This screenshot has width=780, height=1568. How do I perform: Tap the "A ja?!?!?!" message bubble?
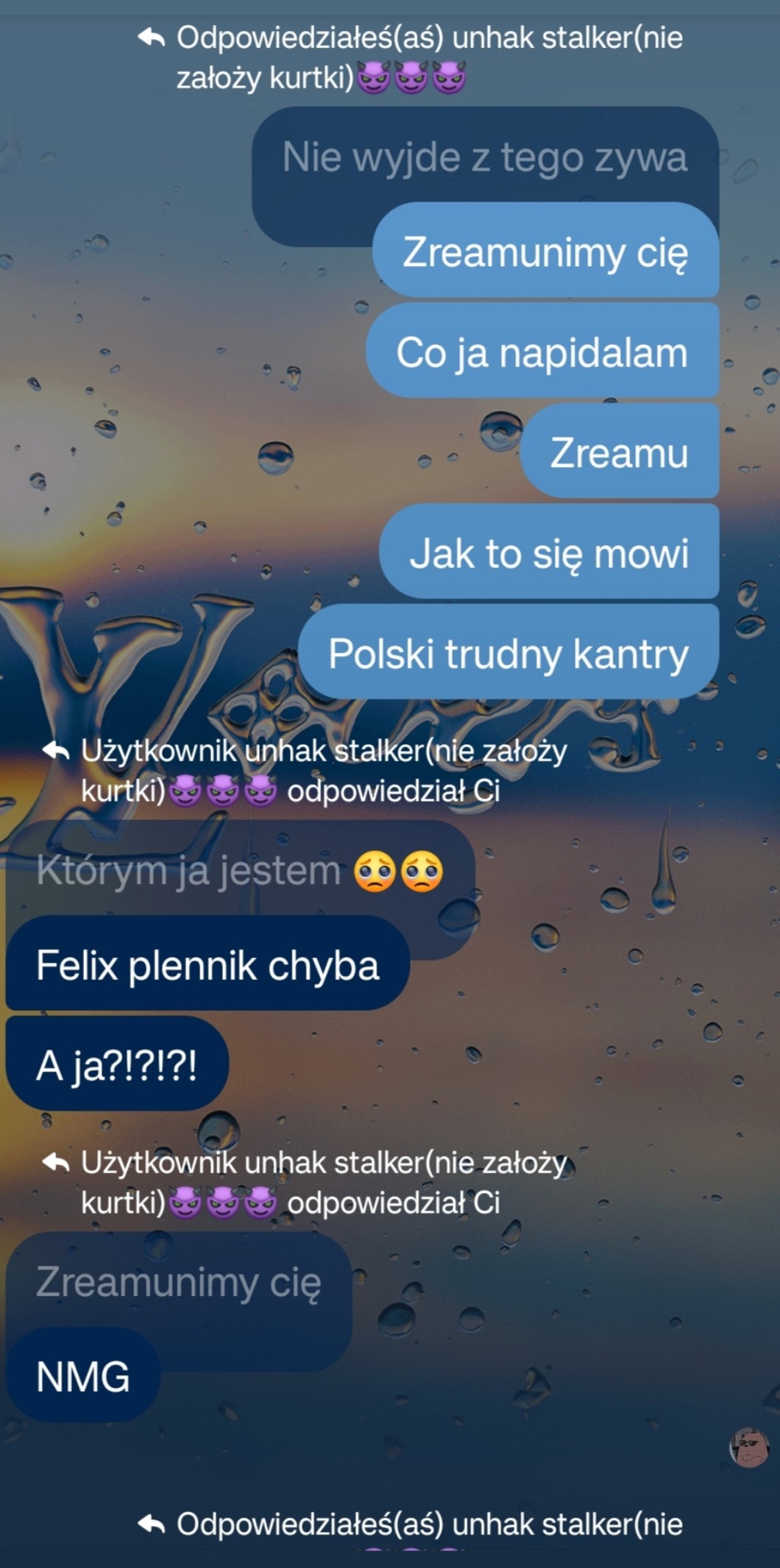tap(117, 1065)
